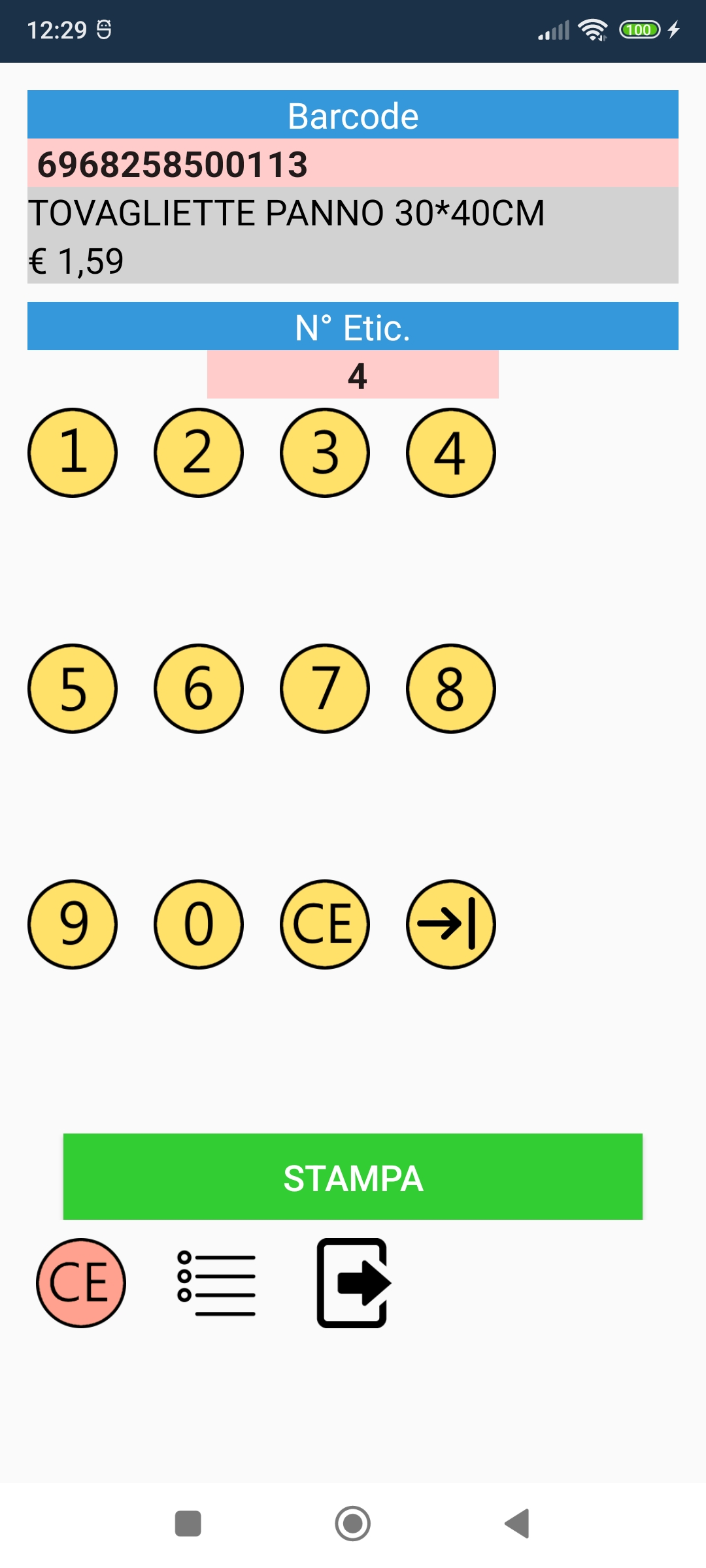Tap the red CE reset button
This screenshot has width=706, height=1568.
[81, 1283]
